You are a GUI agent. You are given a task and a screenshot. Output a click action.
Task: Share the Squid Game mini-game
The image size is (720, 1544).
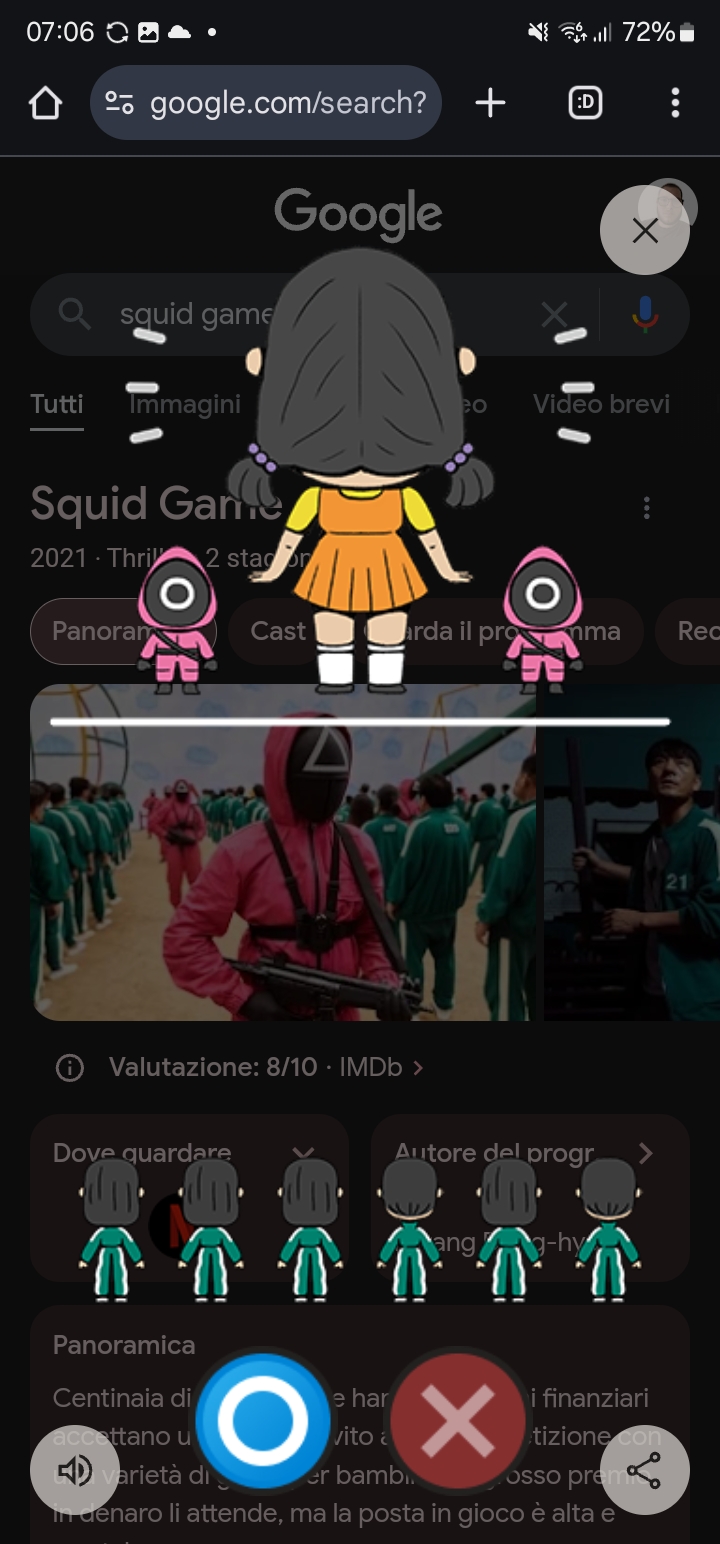coord(645,1470)
